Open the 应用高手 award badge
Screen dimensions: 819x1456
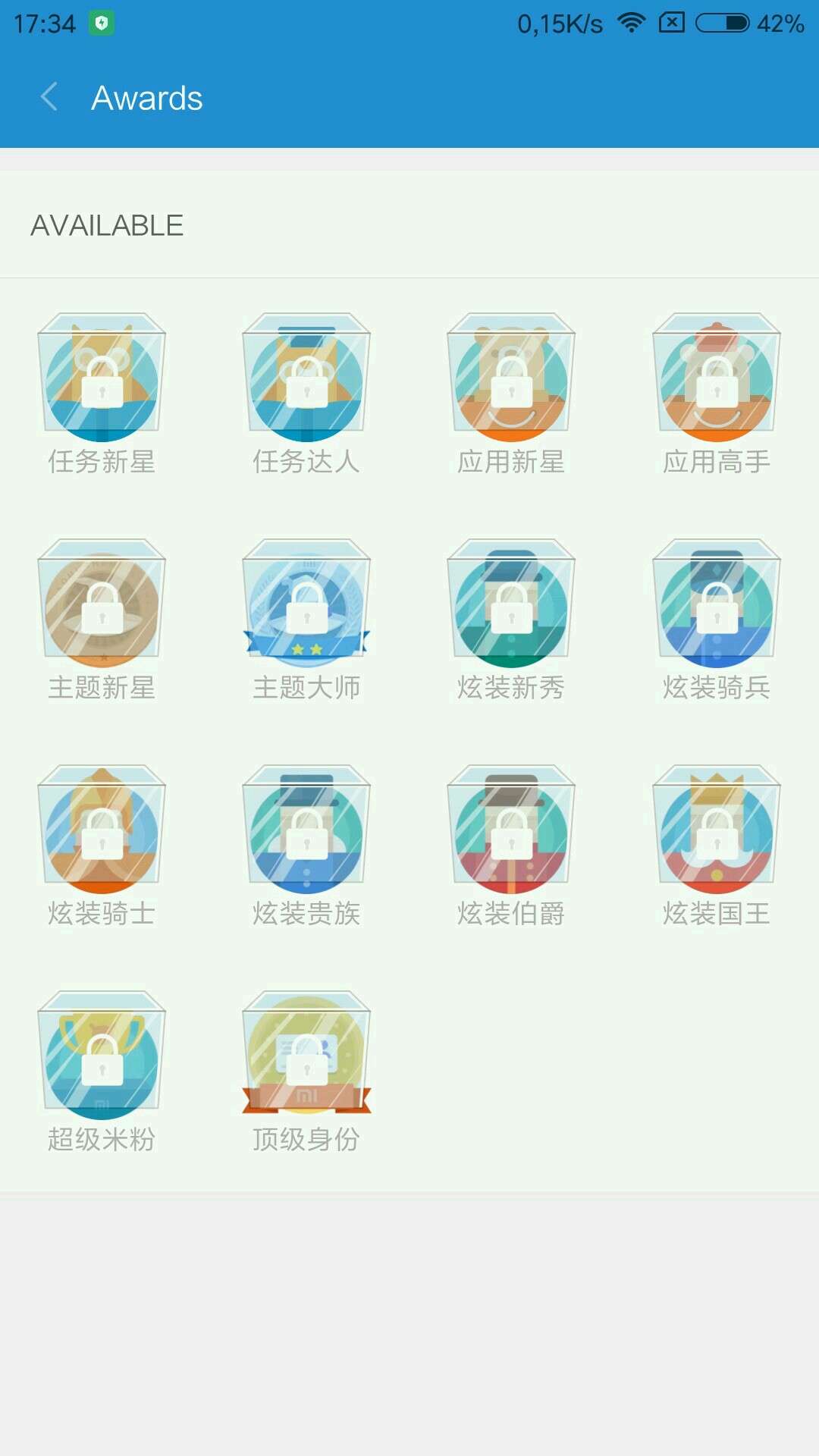tap(717, 378)
